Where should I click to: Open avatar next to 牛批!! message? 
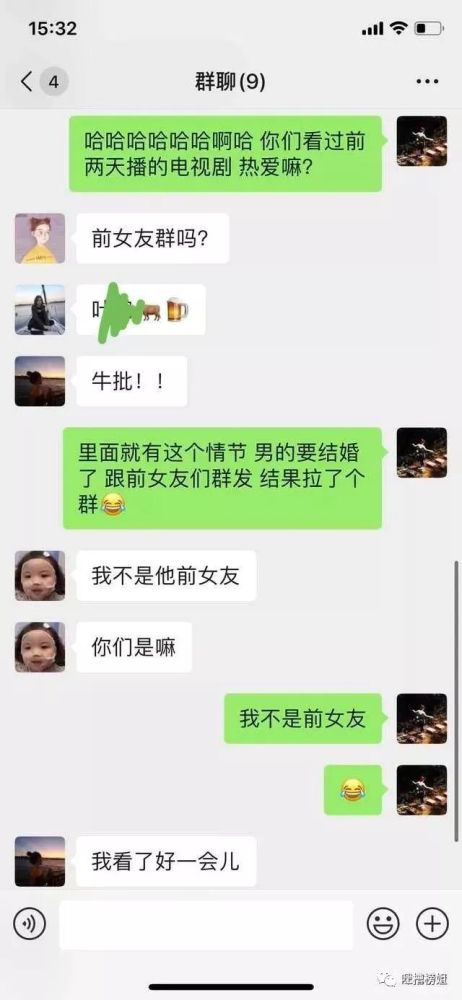(40, 381)
